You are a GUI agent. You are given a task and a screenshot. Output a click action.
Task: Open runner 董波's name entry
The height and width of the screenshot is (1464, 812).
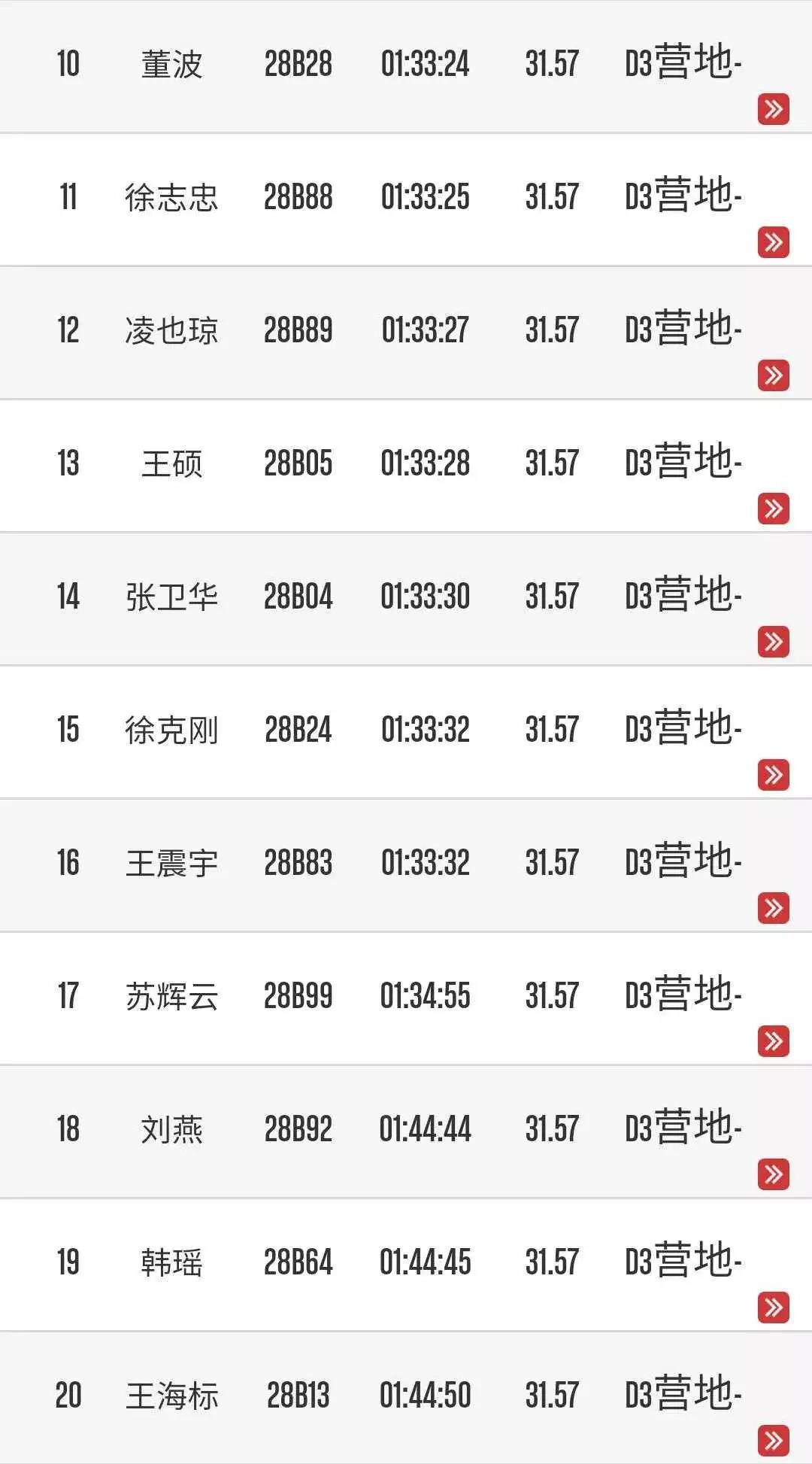click(x=171, y=64)
